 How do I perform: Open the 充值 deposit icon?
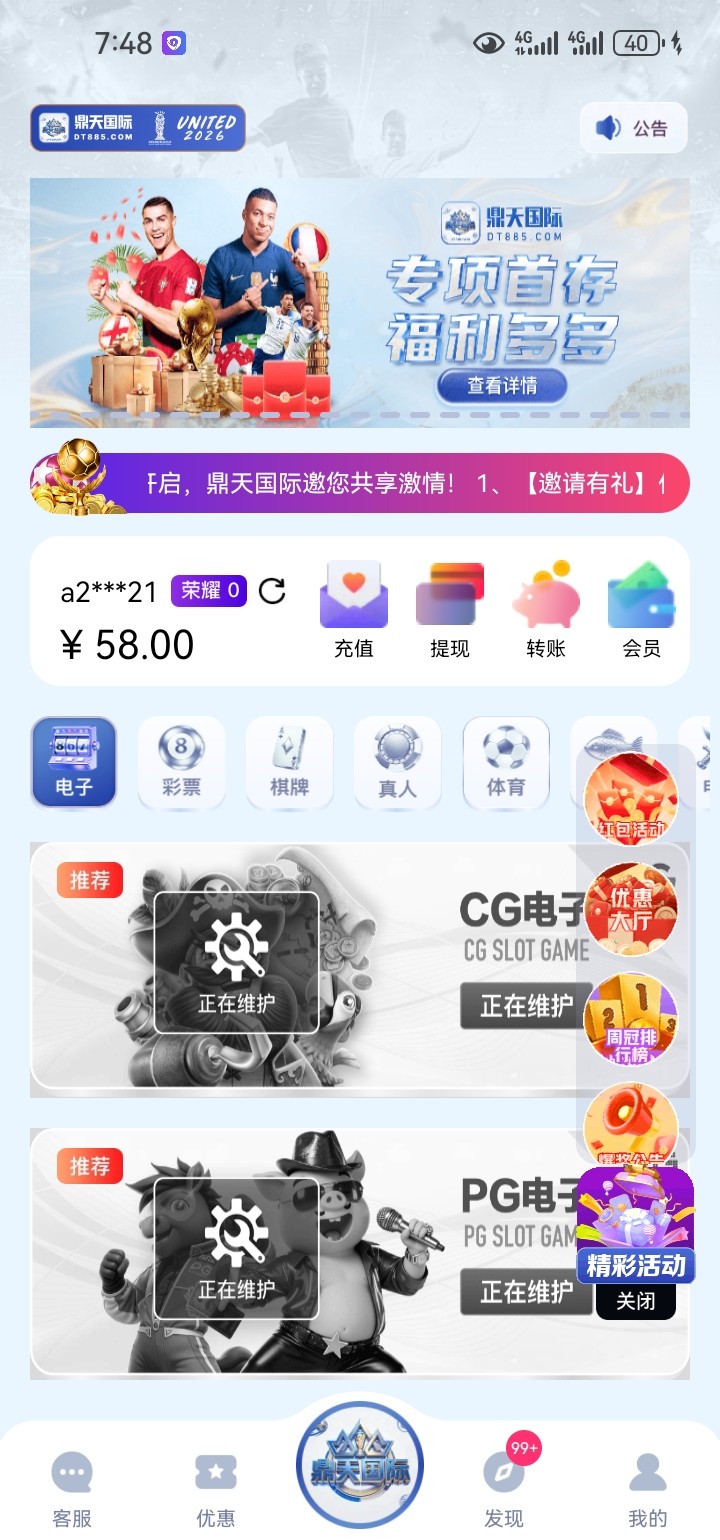(x=353, y=610)
